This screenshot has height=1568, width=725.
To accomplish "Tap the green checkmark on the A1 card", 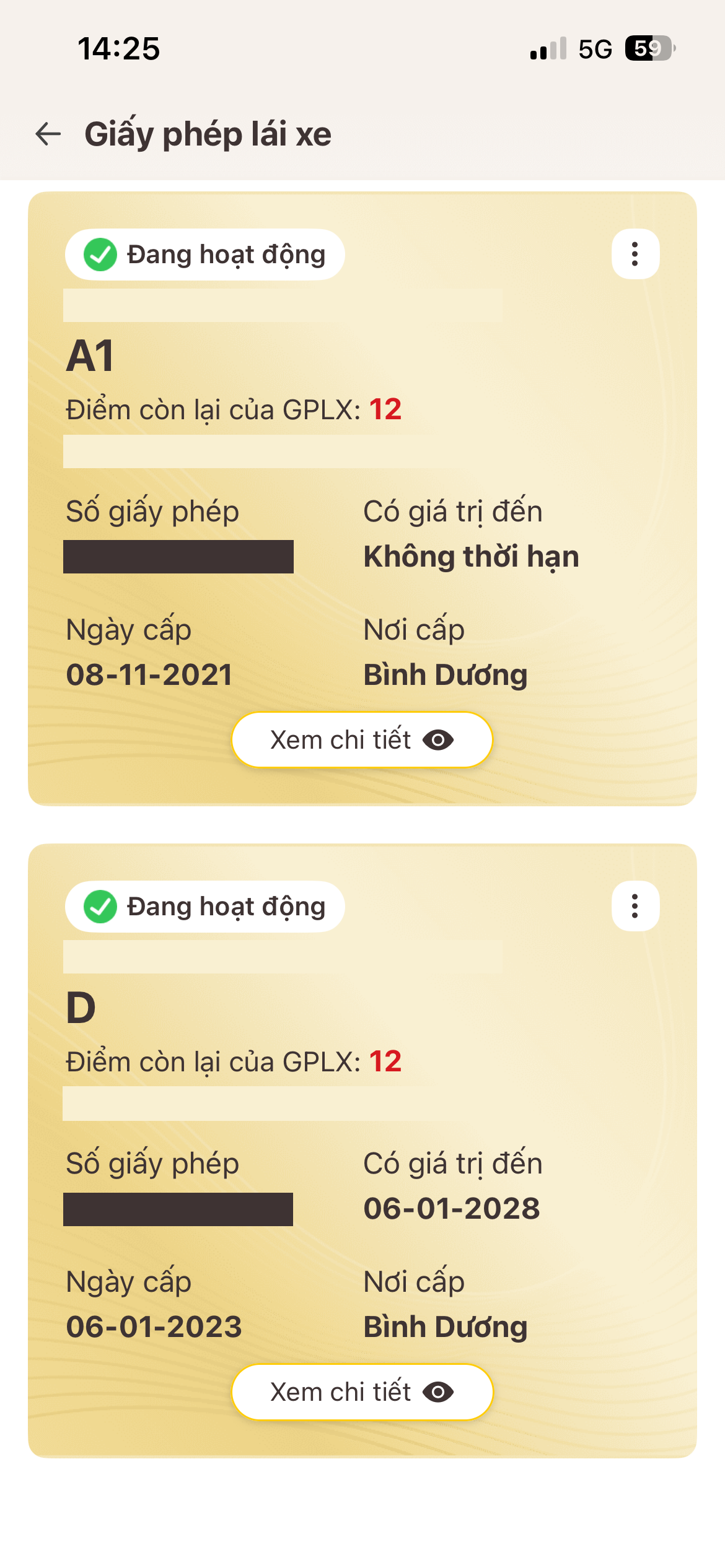I will [x=101, y=253].
